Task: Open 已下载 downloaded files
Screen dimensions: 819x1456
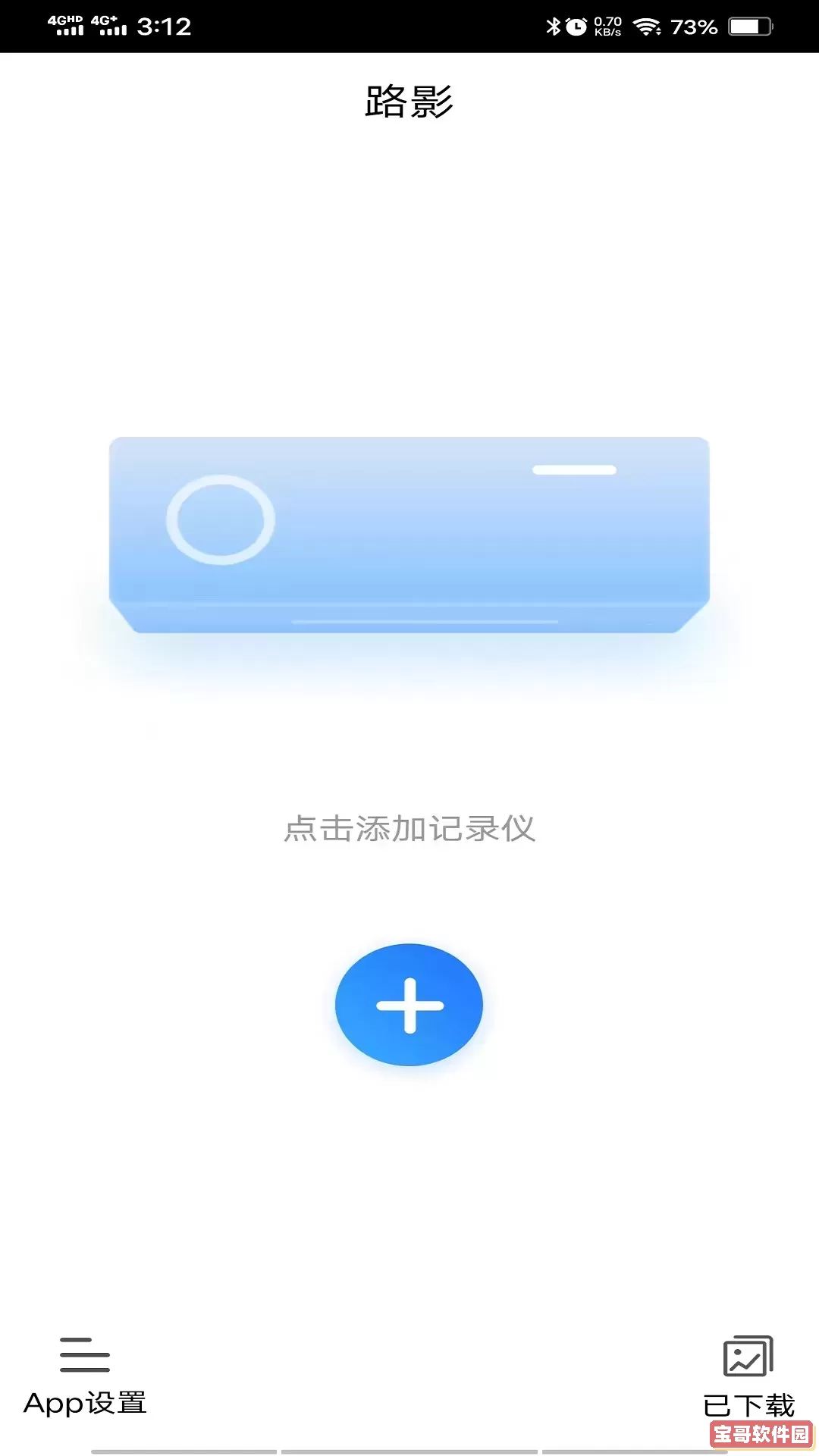Action: tap(748, 1376)
